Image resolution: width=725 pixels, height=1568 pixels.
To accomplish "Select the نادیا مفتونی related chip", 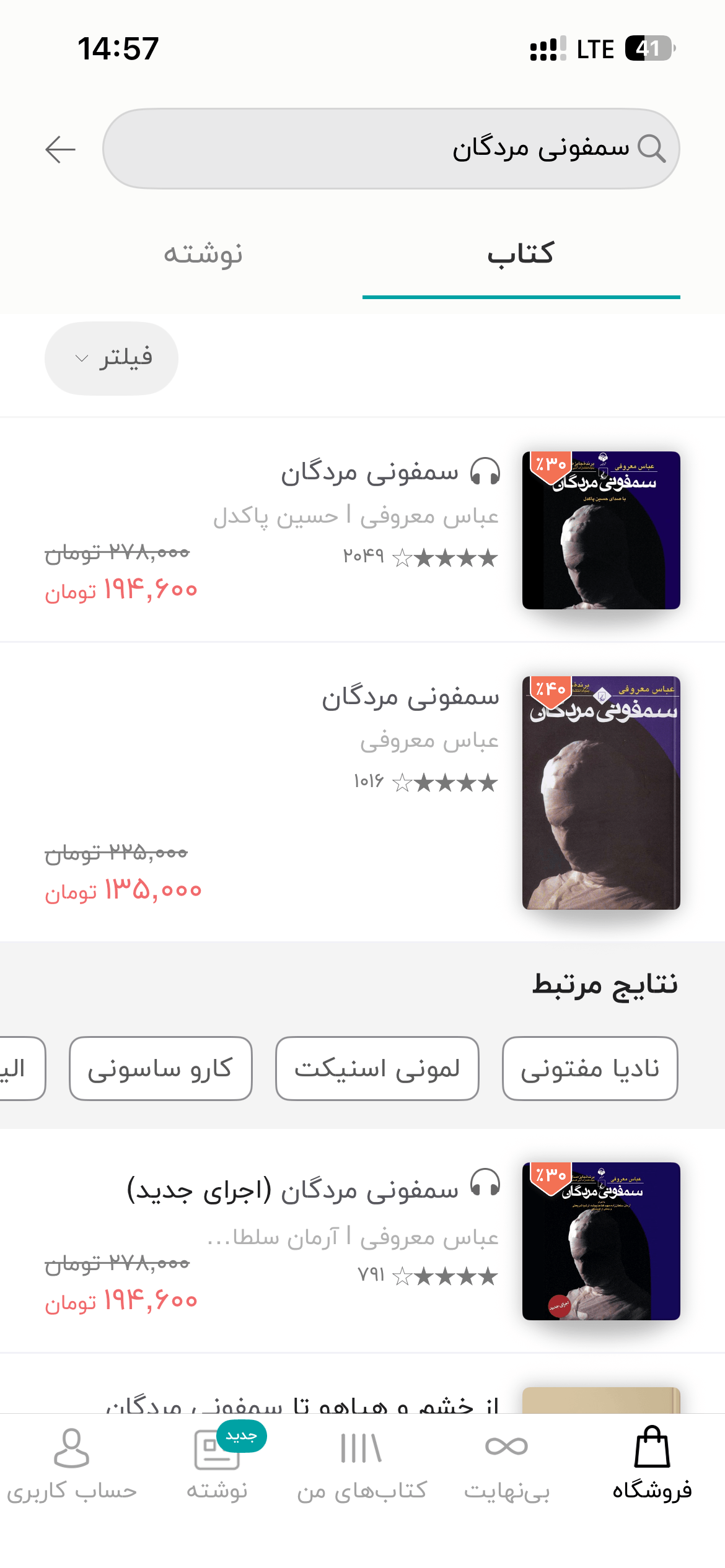I will point(590,1068).
